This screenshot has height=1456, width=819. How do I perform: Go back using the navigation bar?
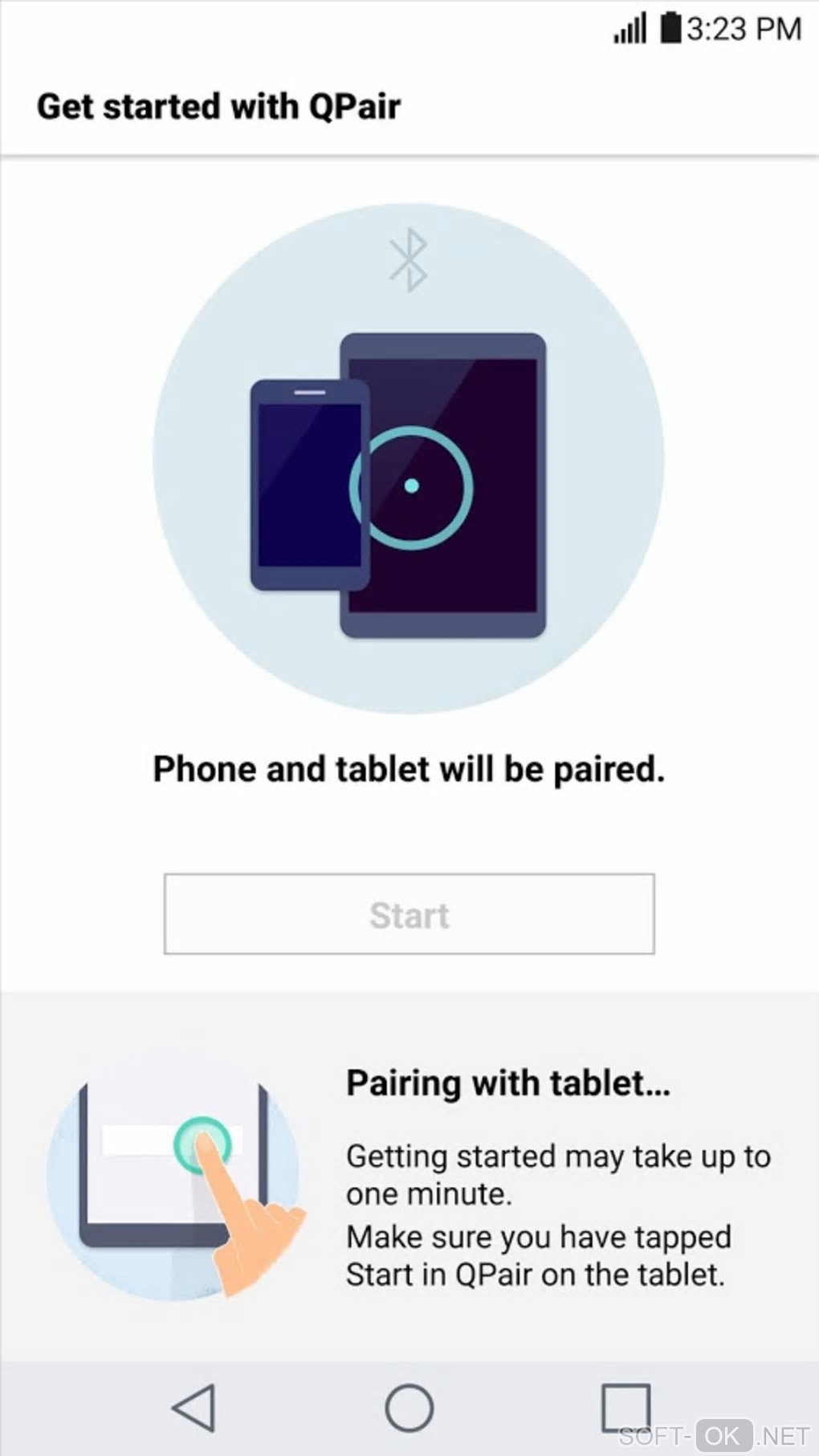[x=194, y=1407]
